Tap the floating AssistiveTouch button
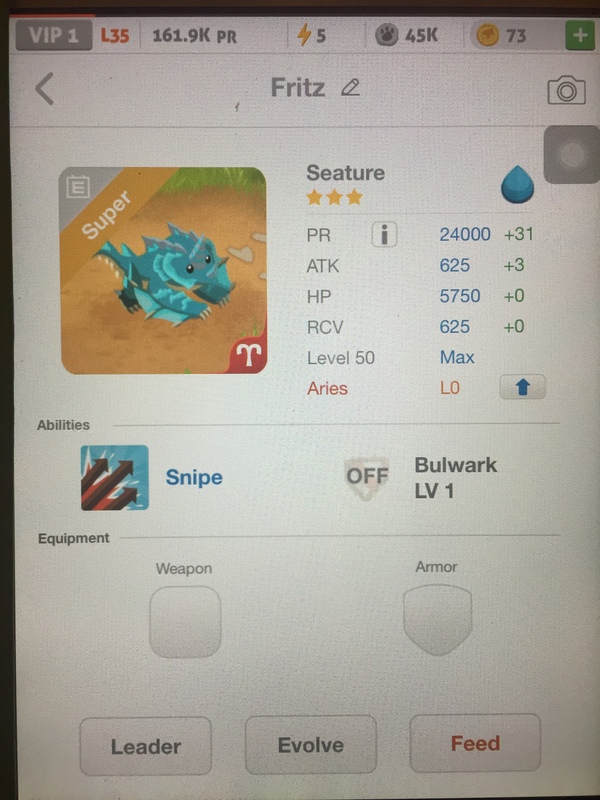The width and height of the screenshot is (600, 800). [x=573, y=155]
